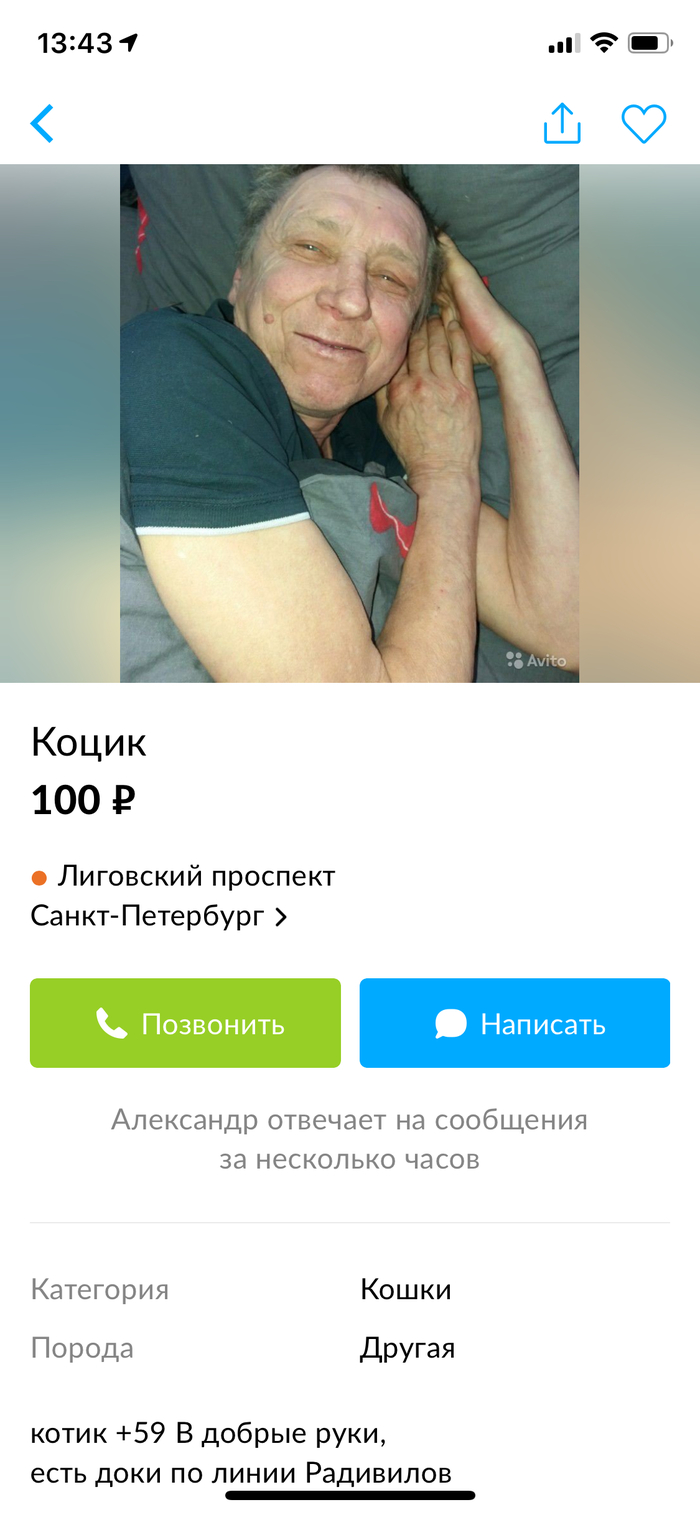This screenshot has height=1515, width=700.
Task: Tap the Позвонить call button
Action: [x=185, y=1023]
